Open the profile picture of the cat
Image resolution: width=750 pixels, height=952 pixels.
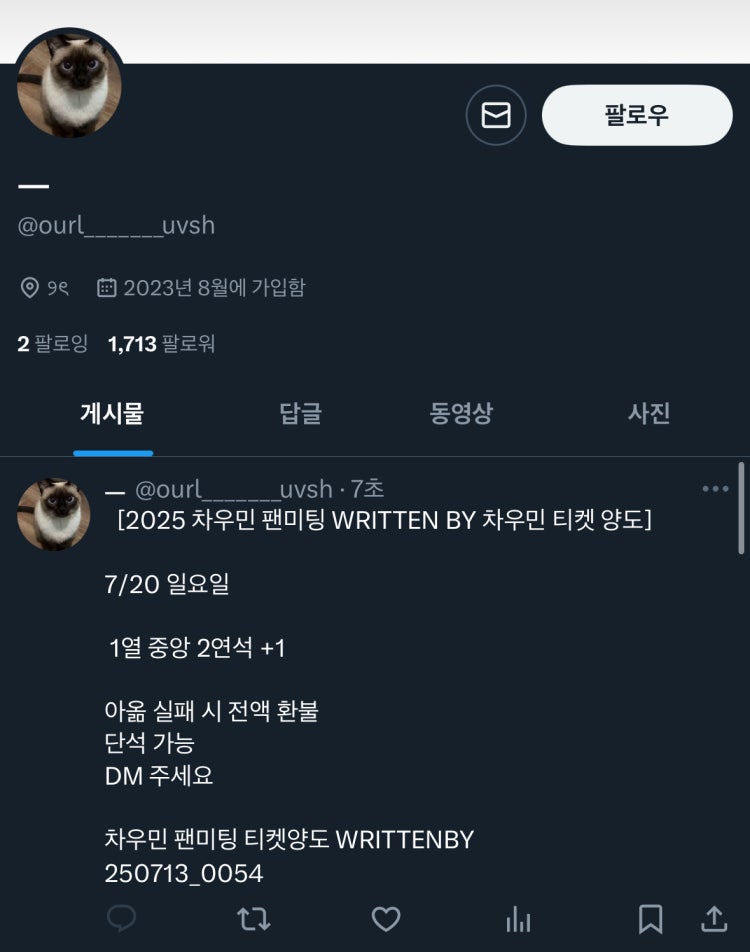point(70,83)
